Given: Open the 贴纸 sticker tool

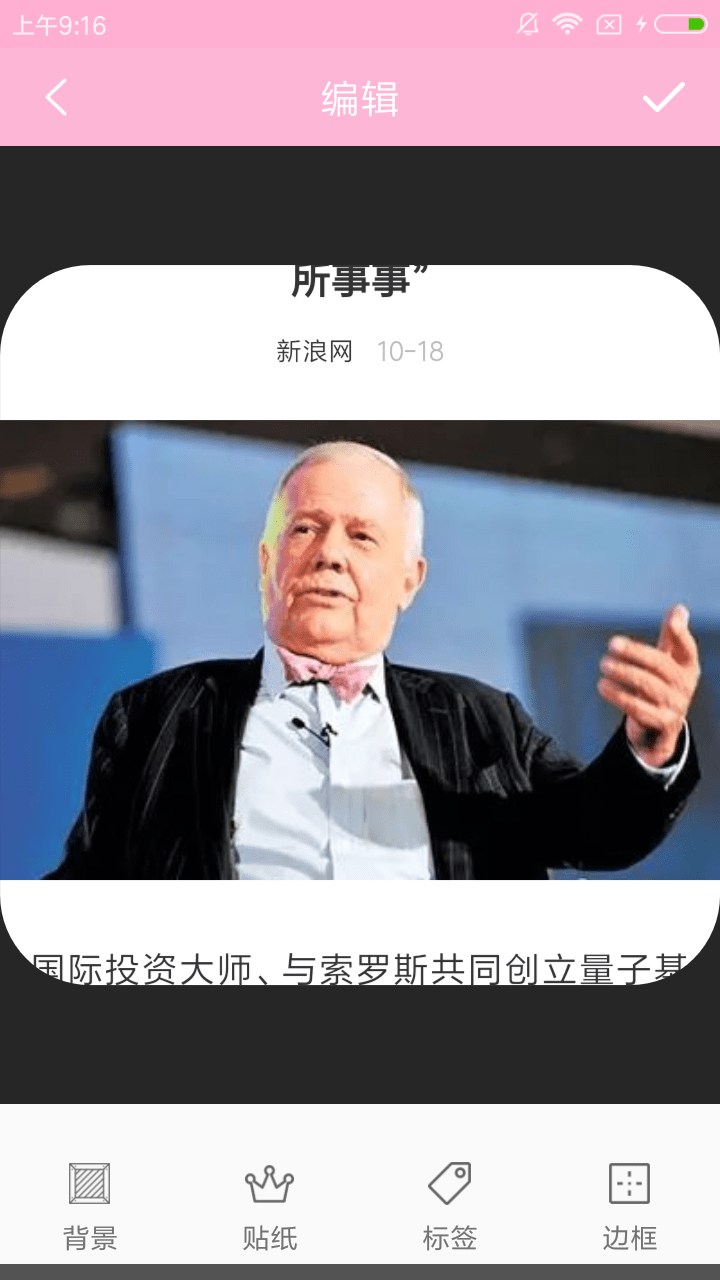Looking at the screenshot, I should (270, 1205).
